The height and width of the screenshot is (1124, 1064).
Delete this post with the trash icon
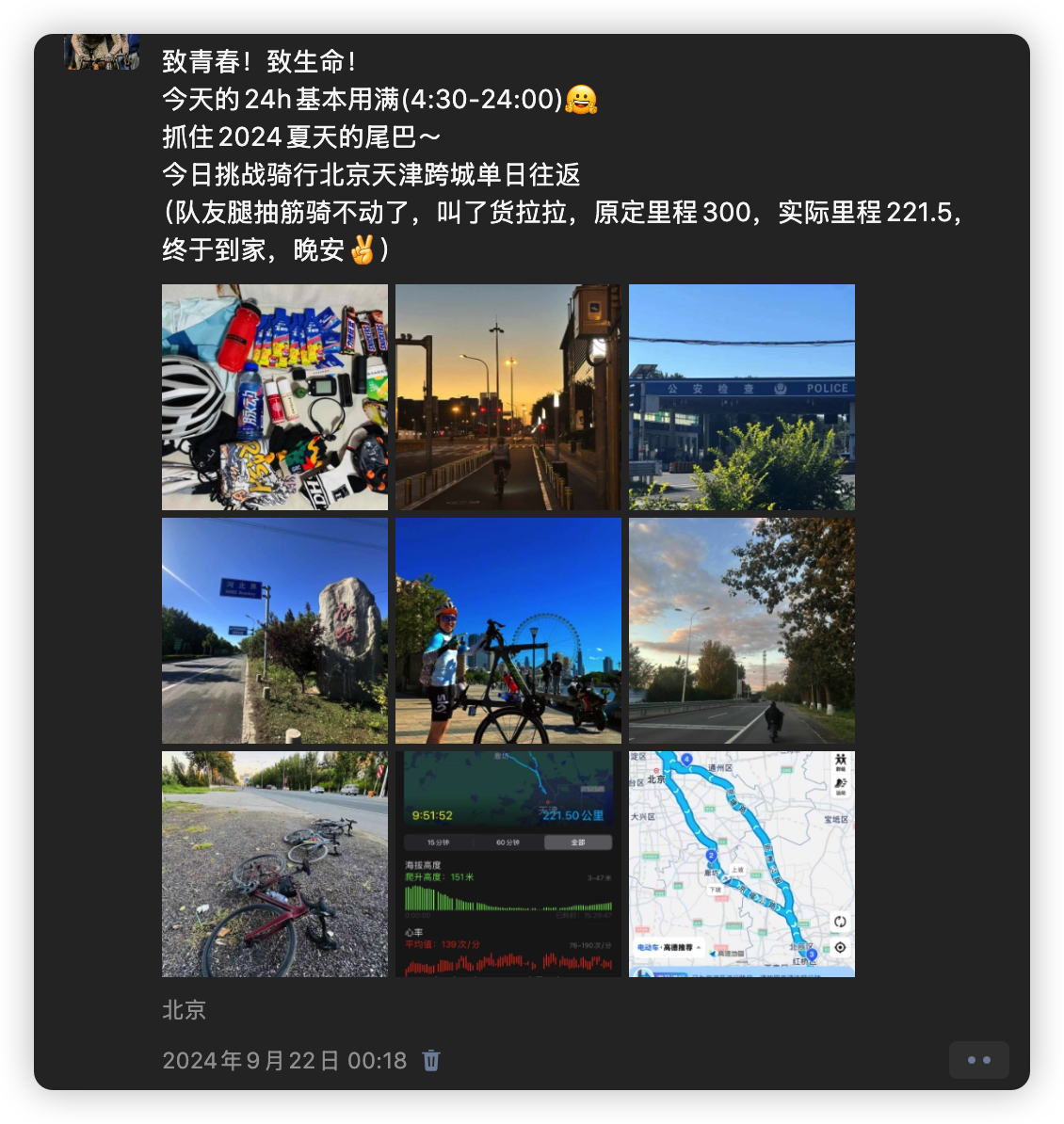(x=431, y=1061)
